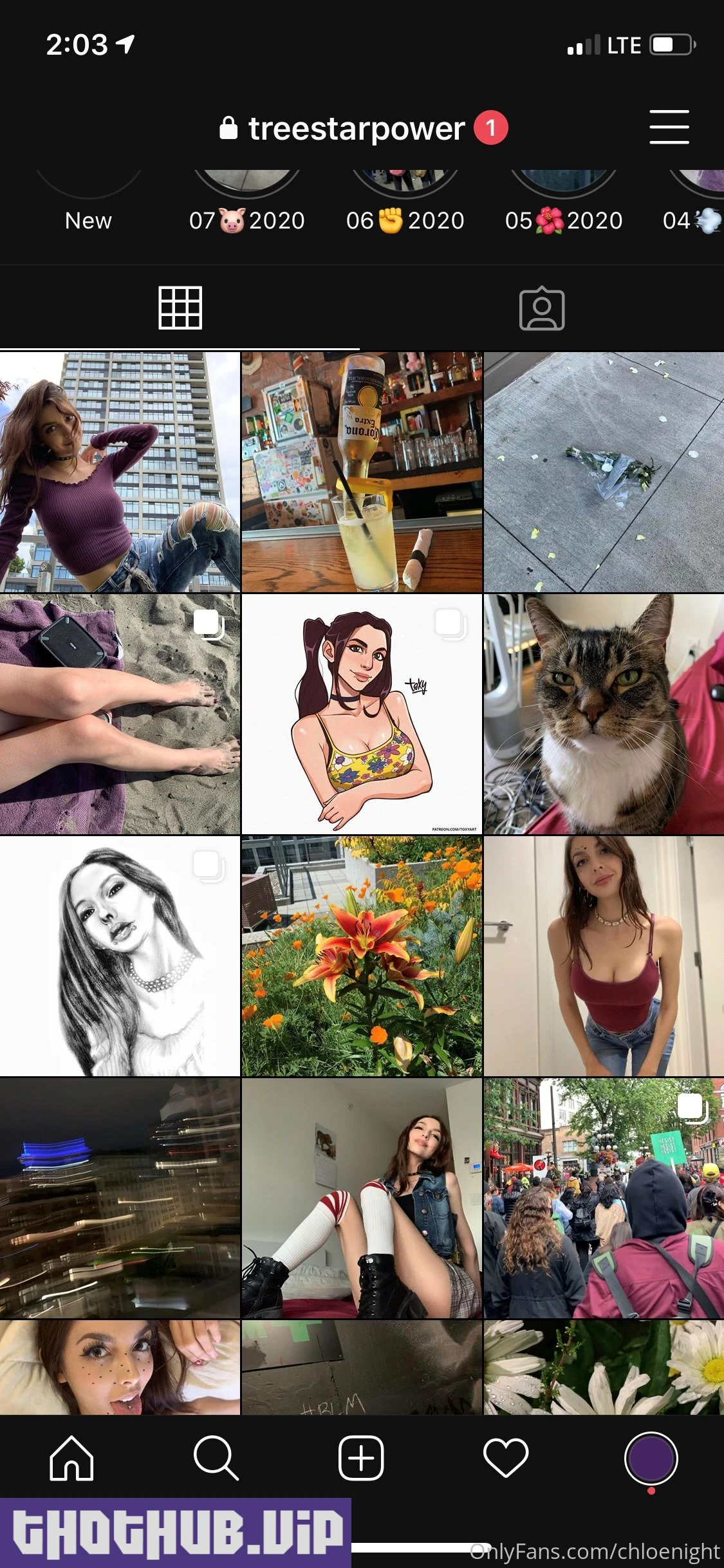Screen dimensions: 724x1568
Task: Open the Corona bottle drink post
Action: point(362,472)
